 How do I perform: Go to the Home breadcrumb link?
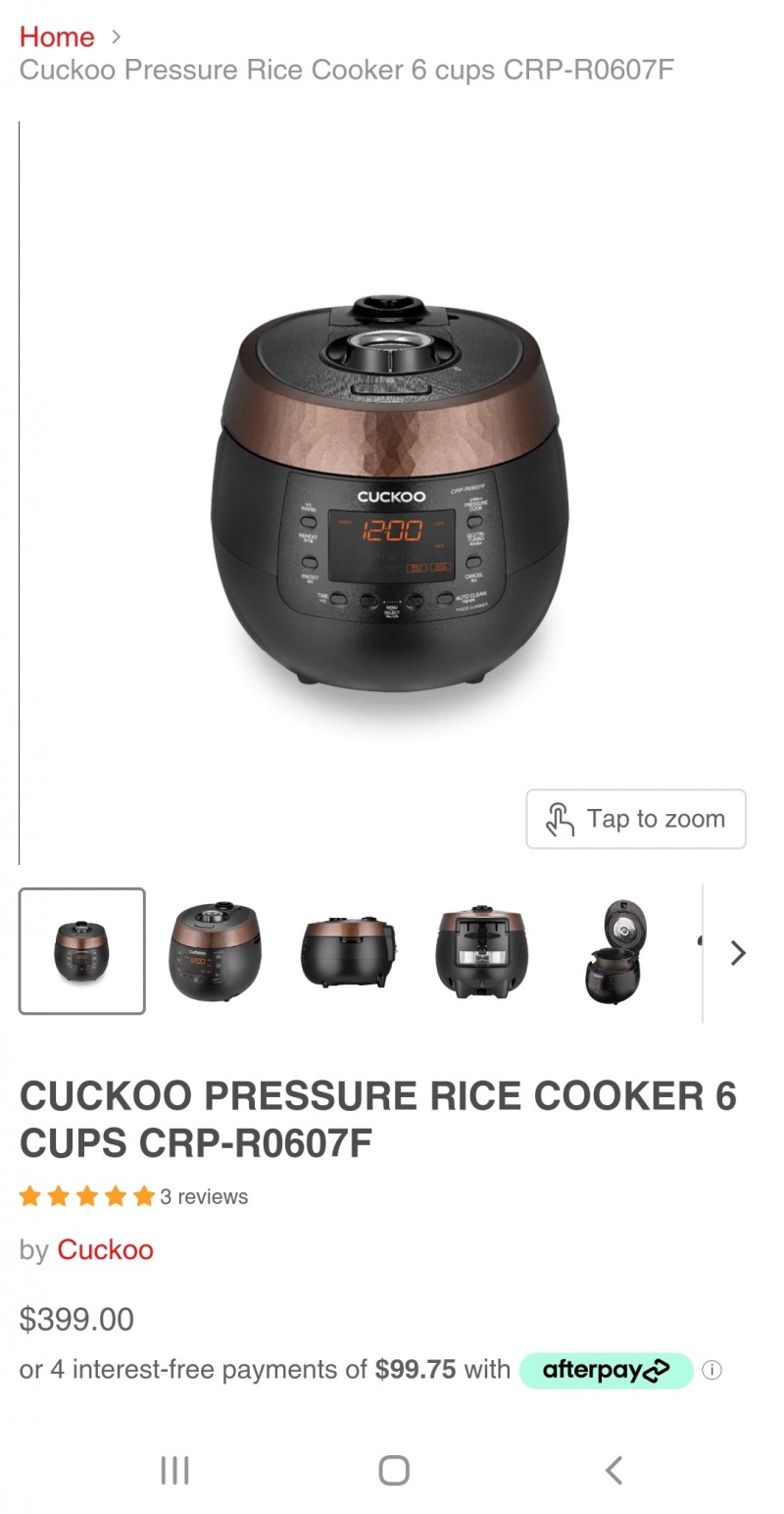coord(57,37)
